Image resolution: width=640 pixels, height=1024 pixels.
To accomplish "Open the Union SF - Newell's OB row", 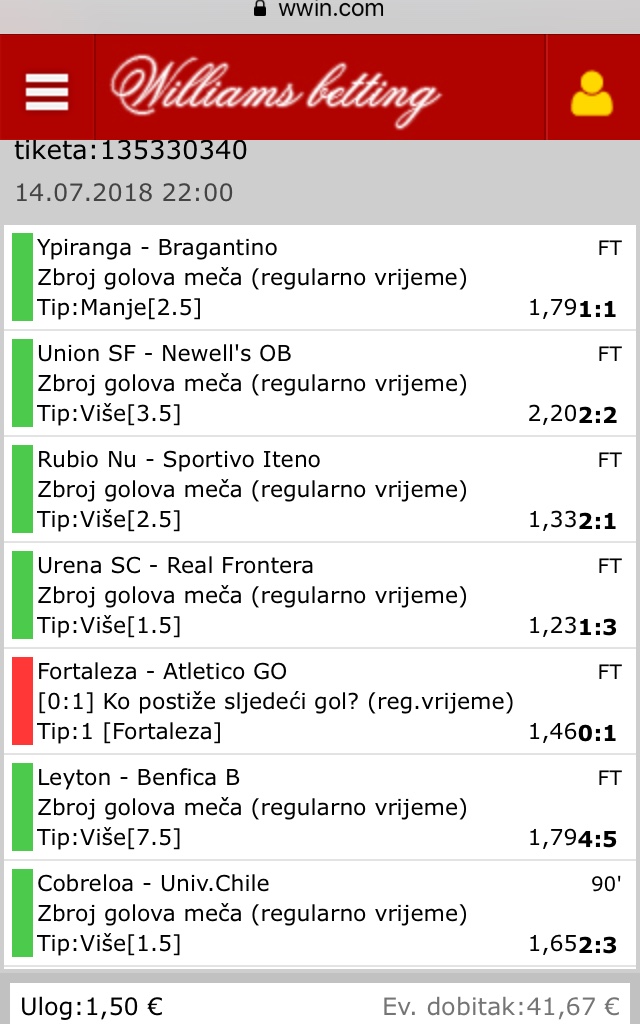I will (320, 384).
